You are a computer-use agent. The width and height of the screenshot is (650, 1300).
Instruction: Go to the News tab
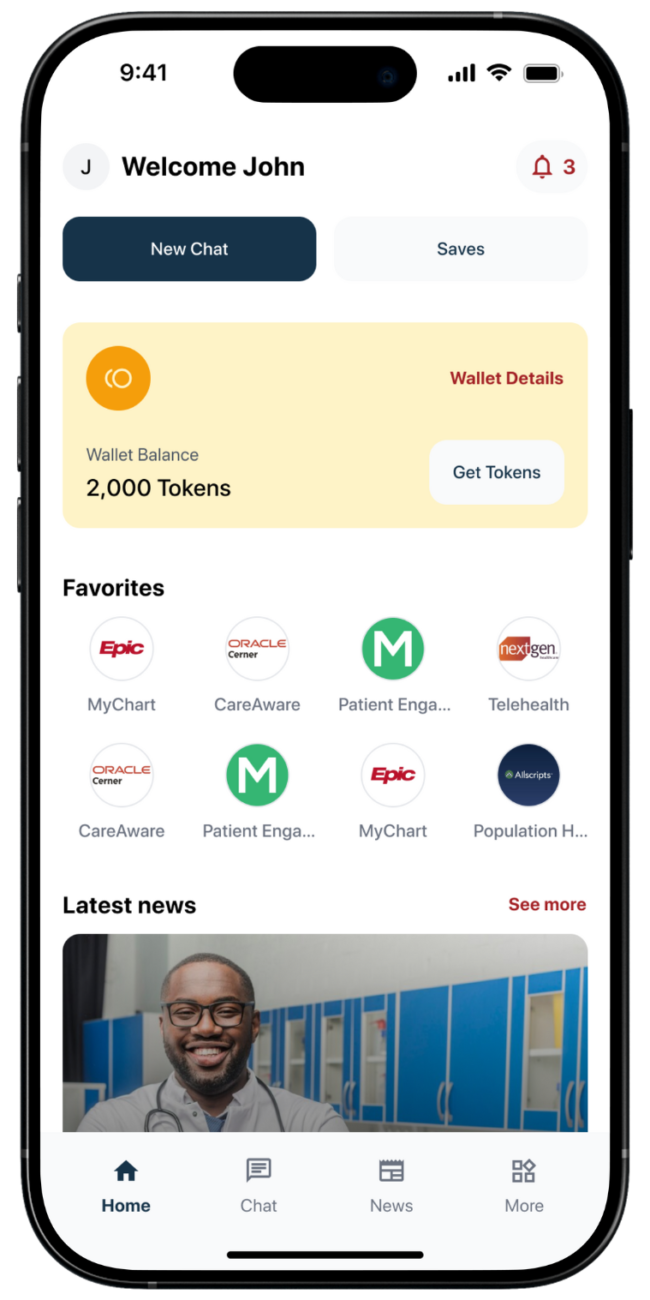point(391,1186)
